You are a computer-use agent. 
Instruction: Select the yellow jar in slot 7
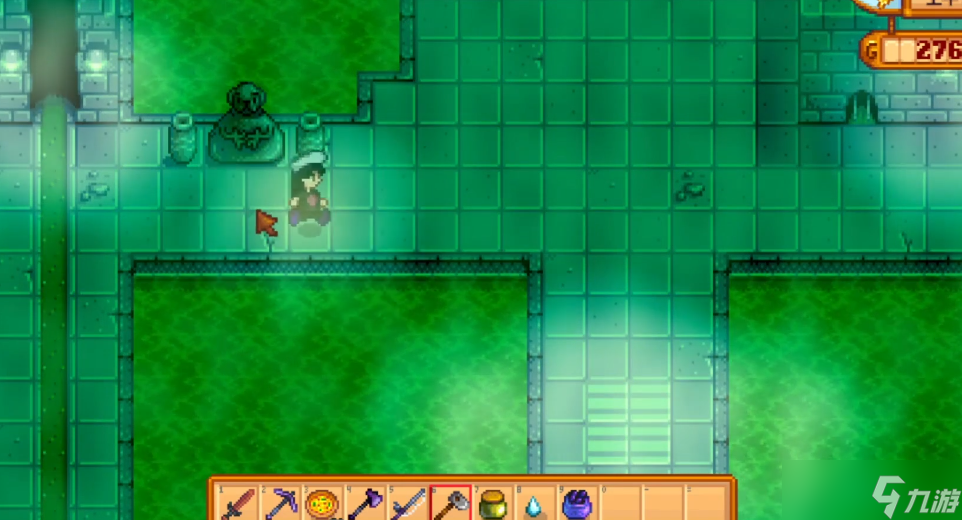point(492,503)
